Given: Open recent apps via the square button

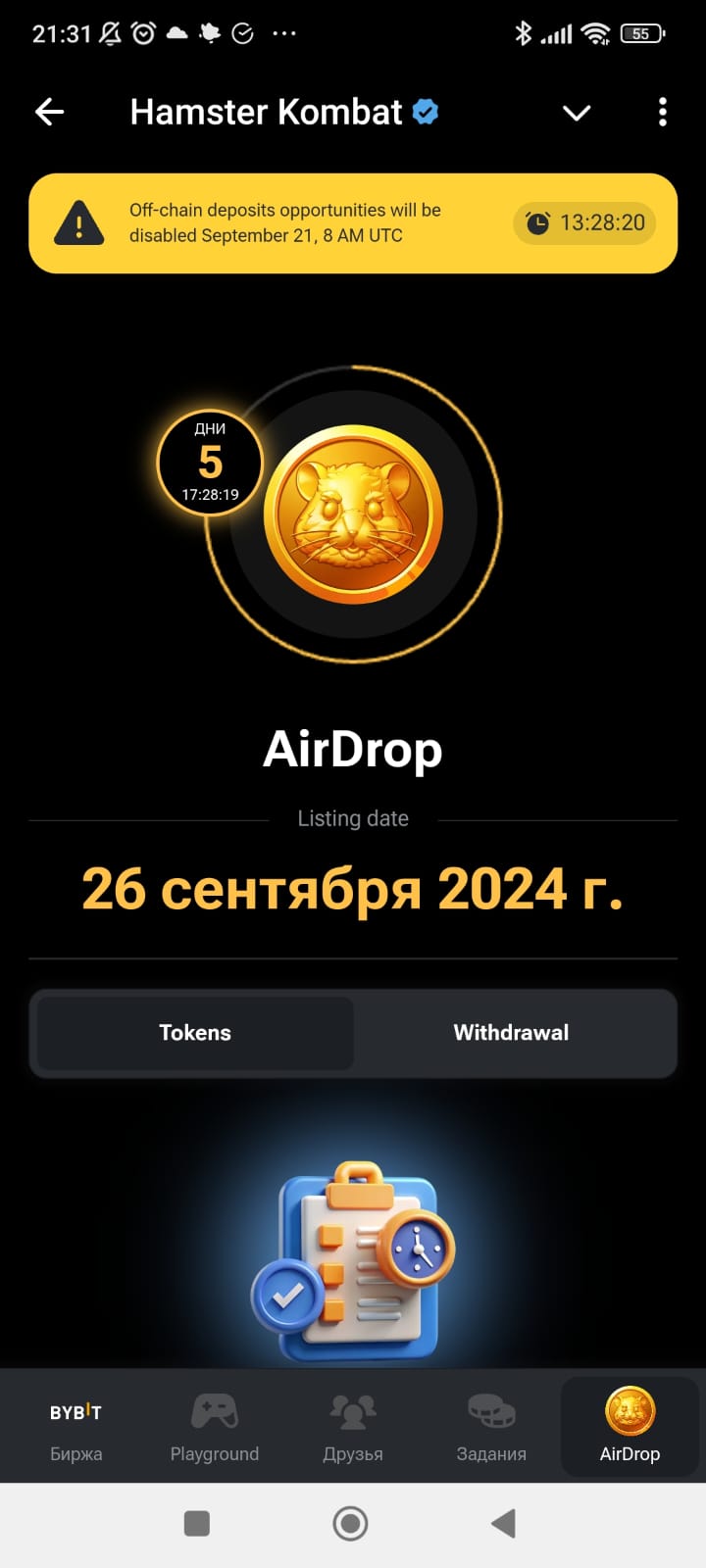Looking at the screenshot, I should [x=197, y=1523].
